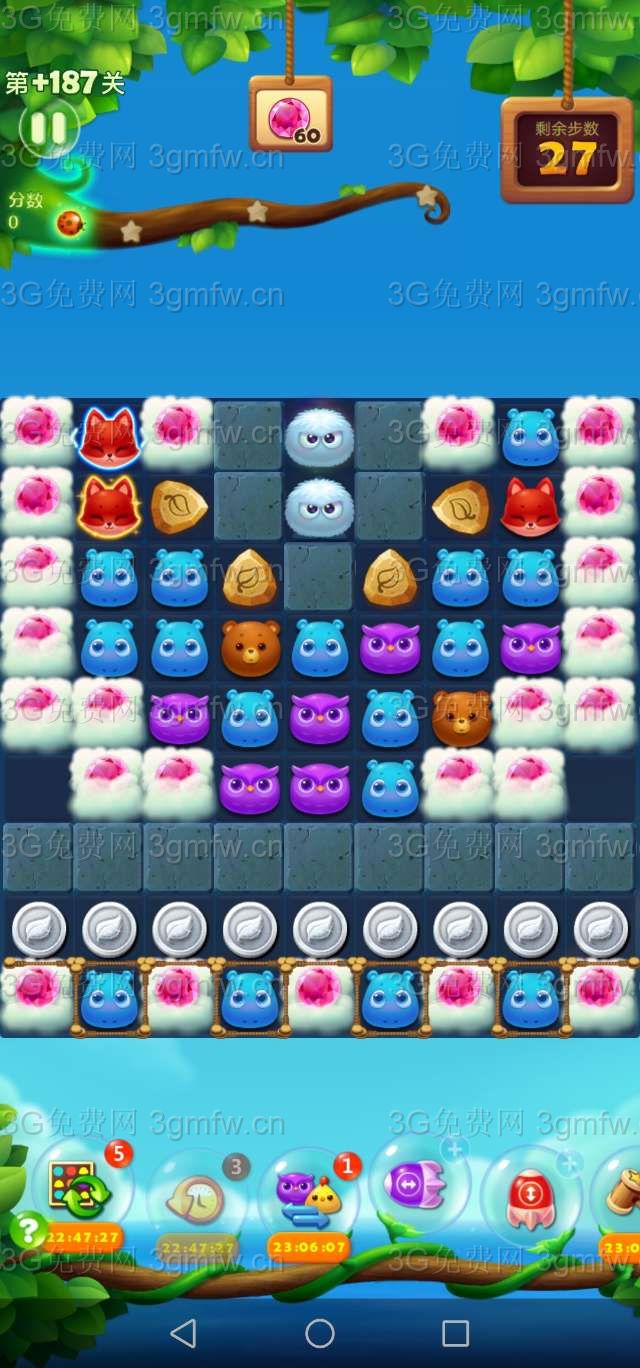
Task: Go back with the system back button
Action: [x=183, y=1333]
